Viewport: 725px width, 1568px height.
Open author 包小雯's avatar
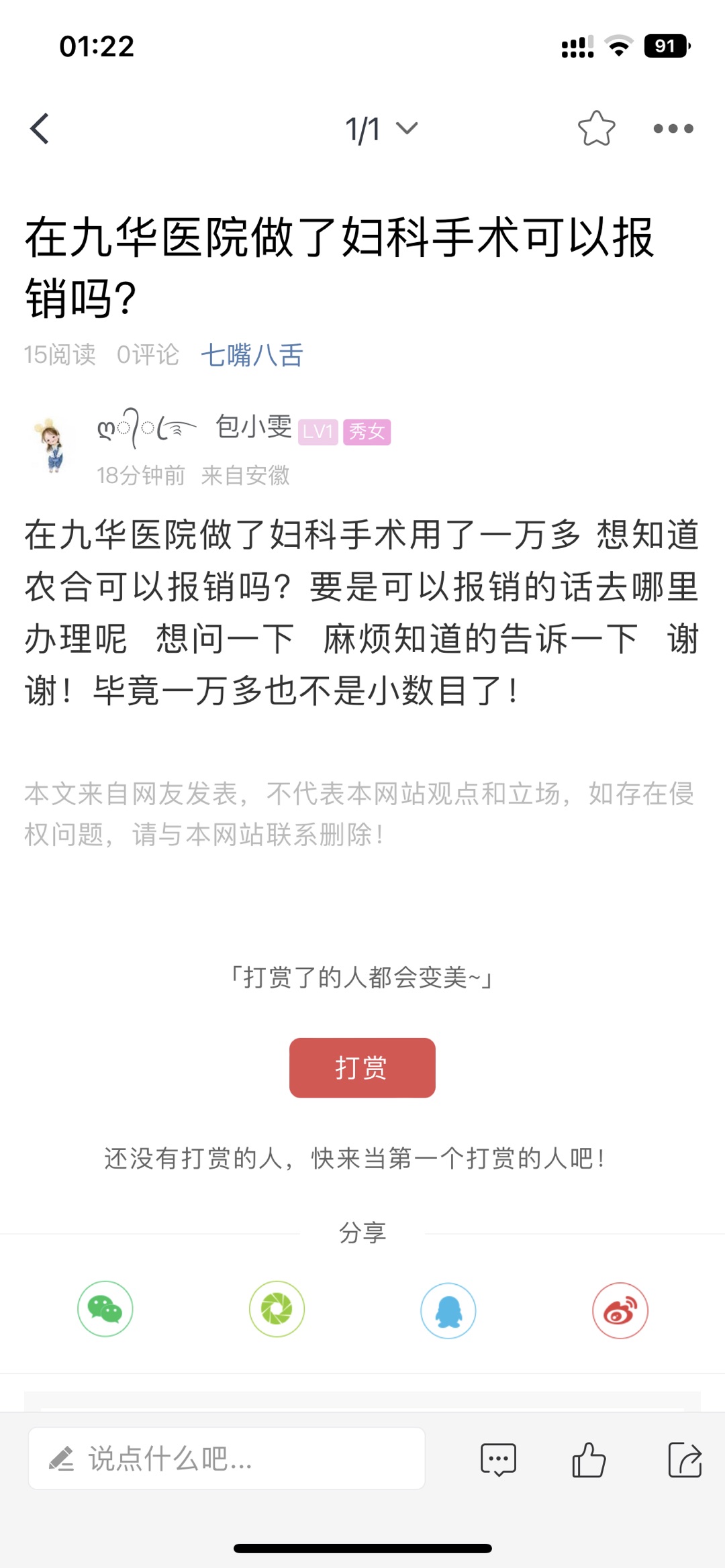pos(53,446)
